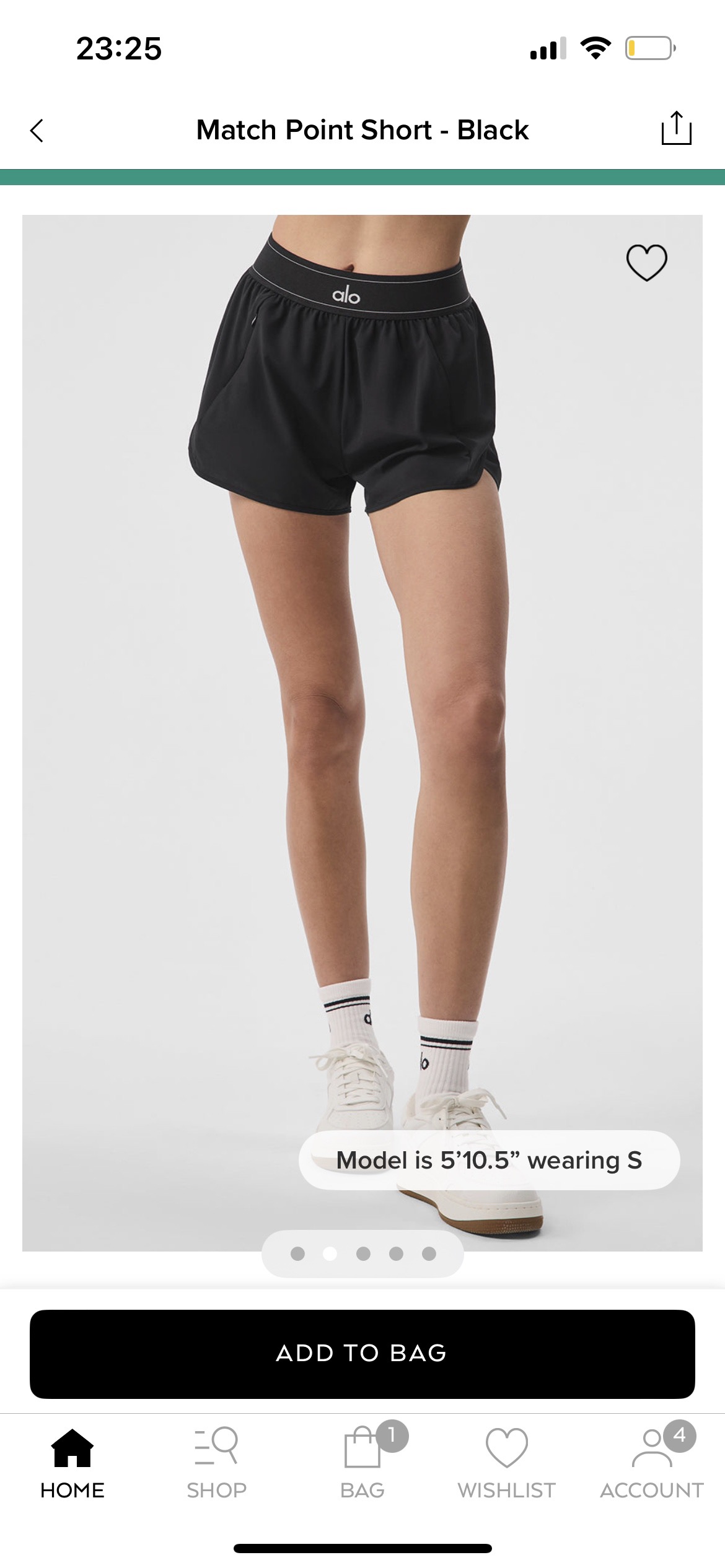Open the product photo full screen
The width and height of the screenshot is (725, 1568).
click(362, 733)
